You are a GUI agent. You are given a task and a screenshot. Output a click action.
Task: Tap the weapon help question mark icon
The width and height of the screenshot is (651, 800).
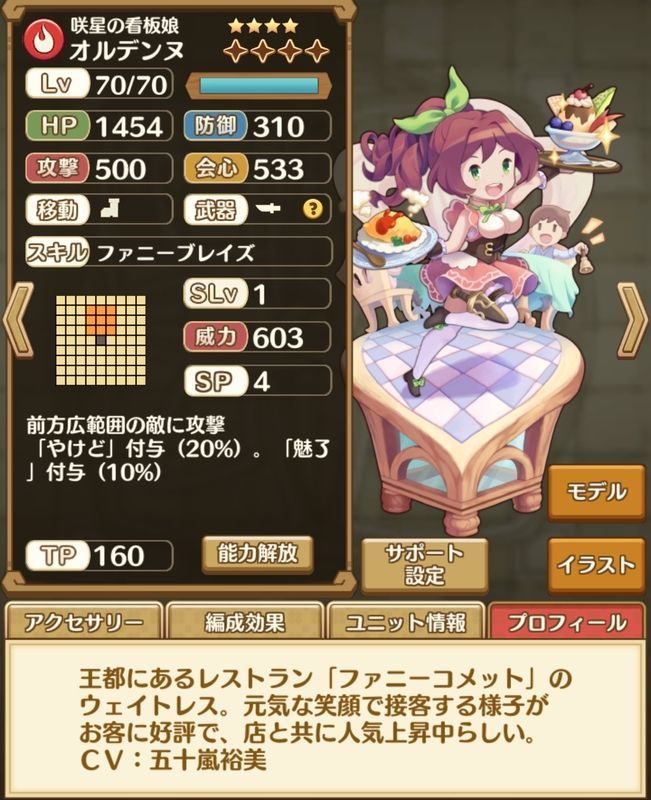pos(314,209)
